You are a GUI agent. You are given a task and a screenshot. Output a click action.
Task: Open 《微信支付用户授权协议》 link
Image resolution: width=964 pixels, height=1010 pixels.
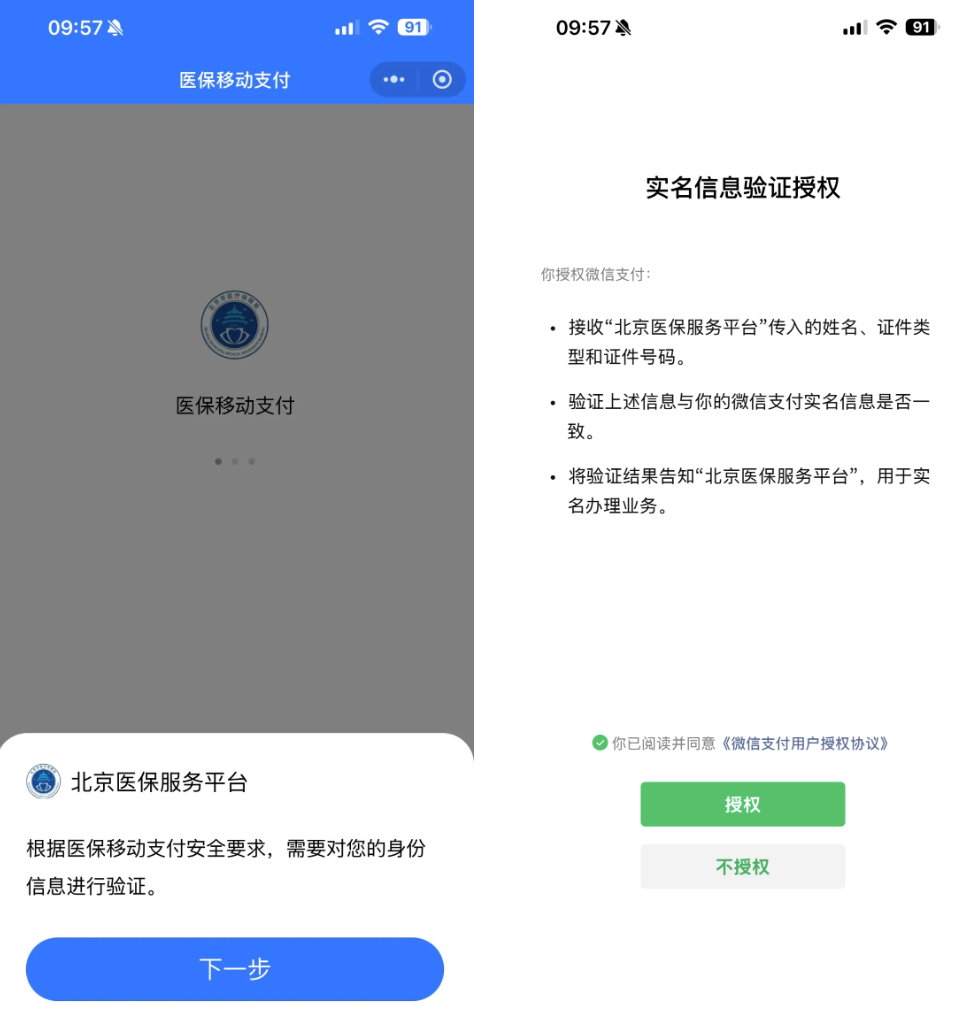(x=804, y=743)
